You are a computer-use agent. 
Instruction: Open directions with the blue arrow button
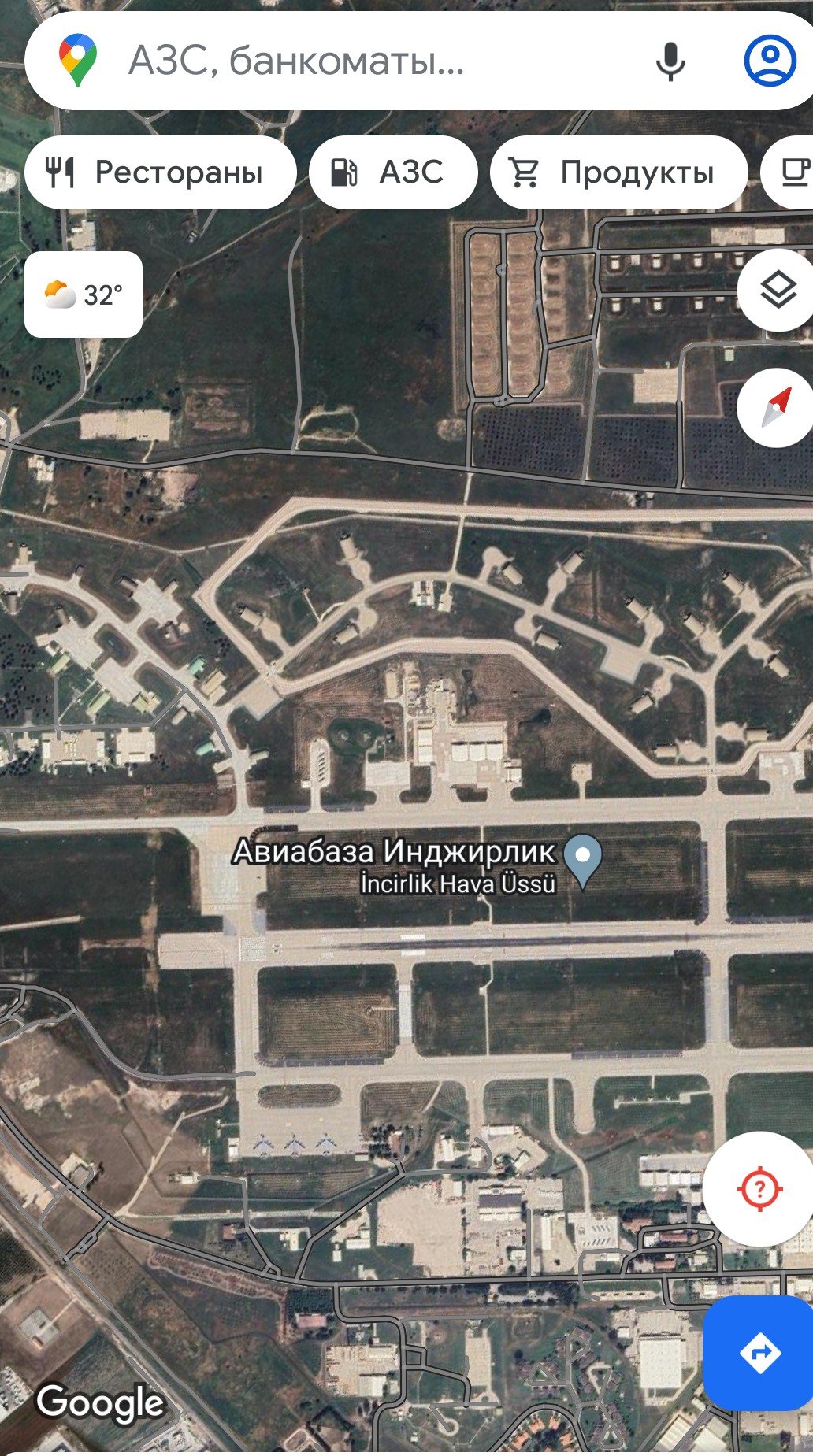click(x=759, y=1353)
